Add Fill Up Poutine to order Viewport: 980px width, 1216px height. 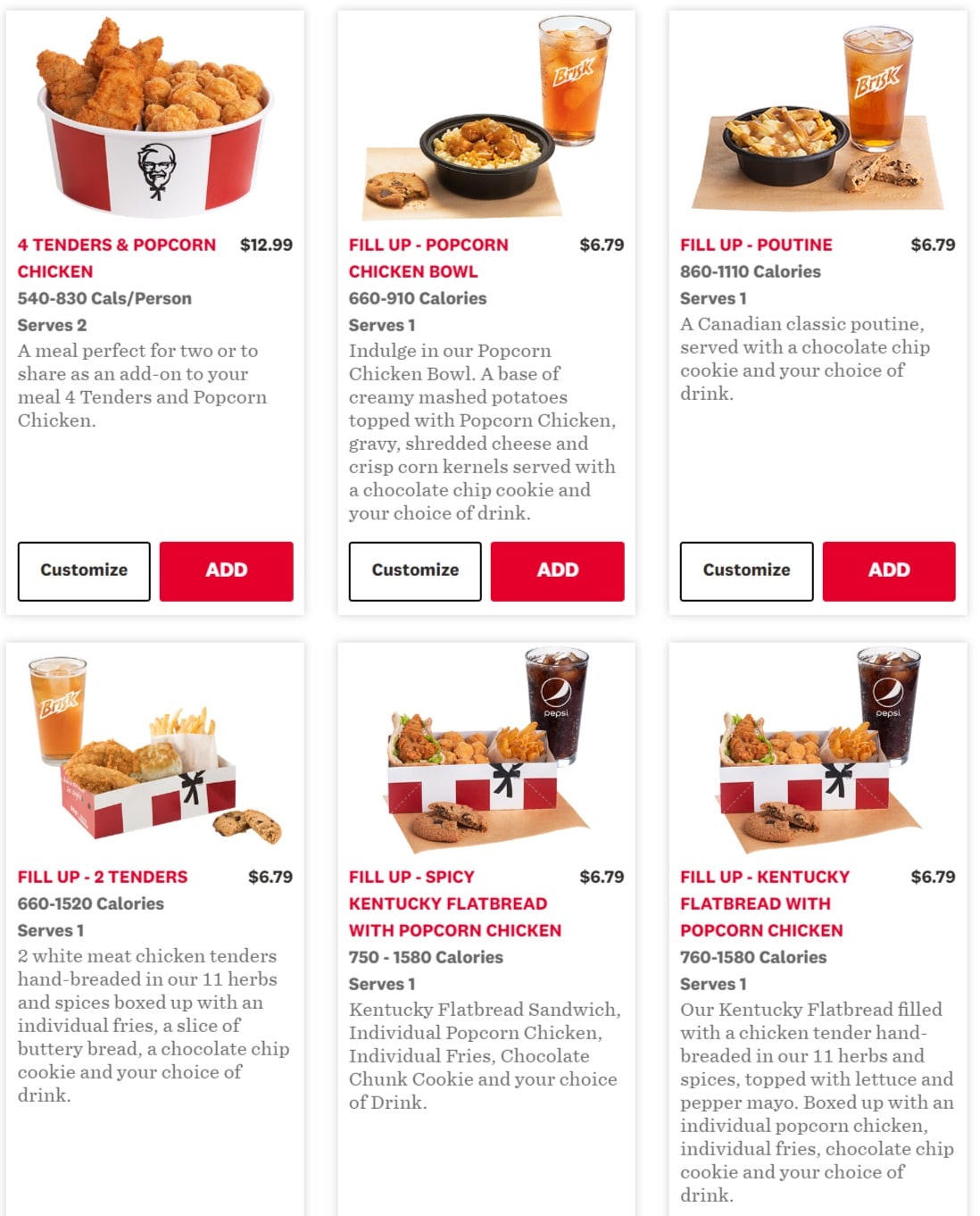(889, 571)
